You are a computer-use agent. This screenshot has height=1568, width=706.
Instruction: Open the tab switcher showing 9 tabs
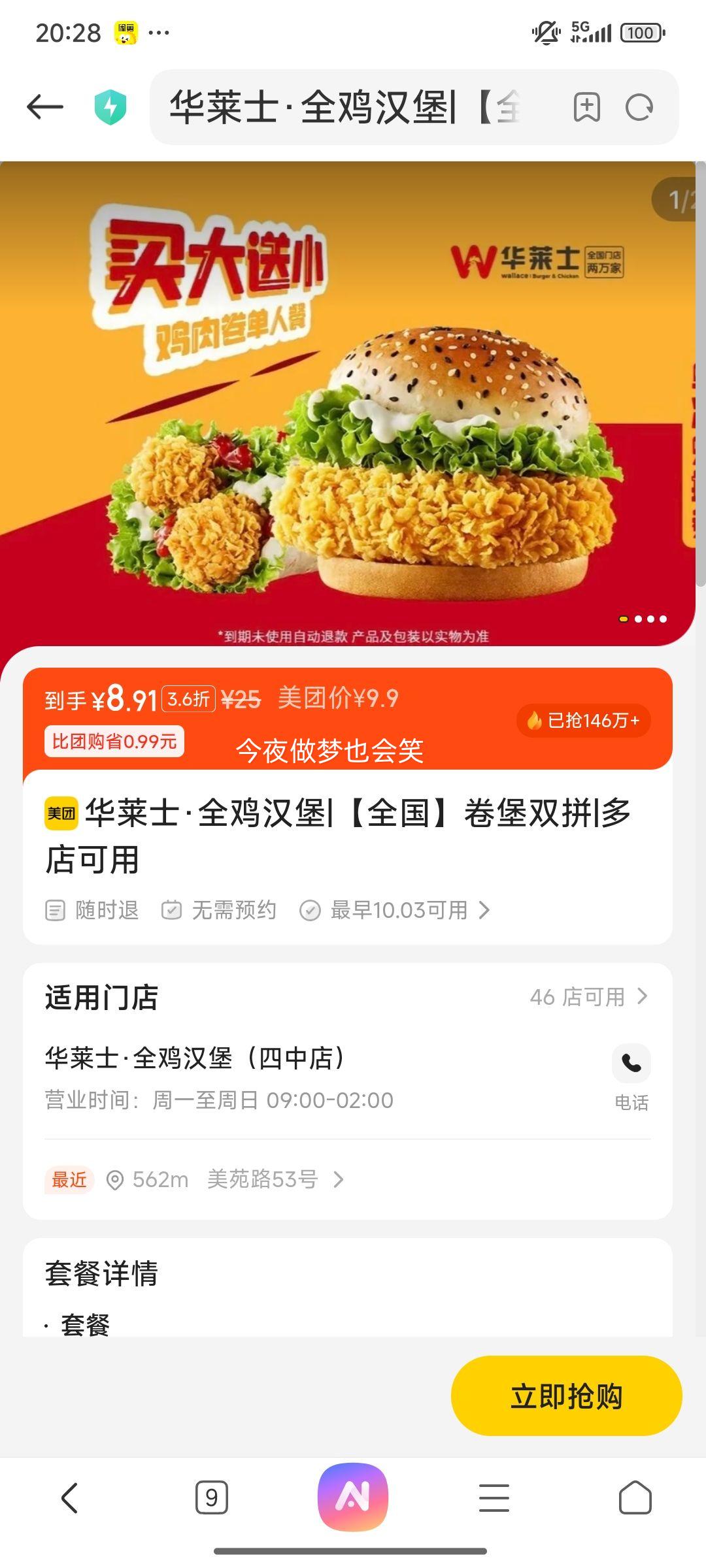tap(211, 1497)
